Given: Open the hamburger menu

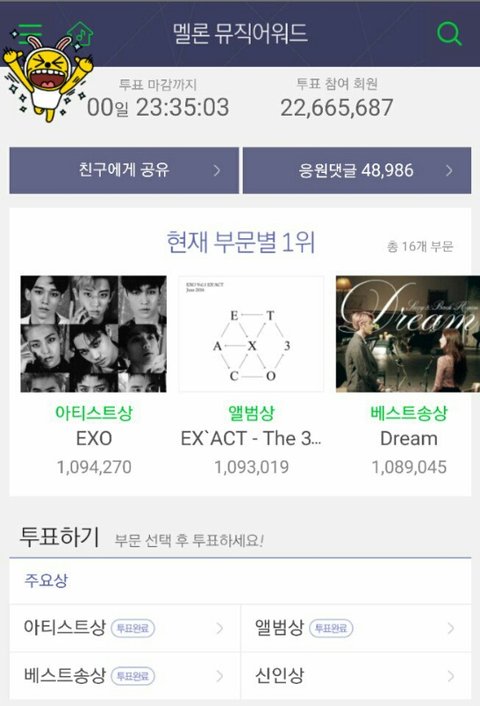Looking at the screenshot, I should [31, 33].
